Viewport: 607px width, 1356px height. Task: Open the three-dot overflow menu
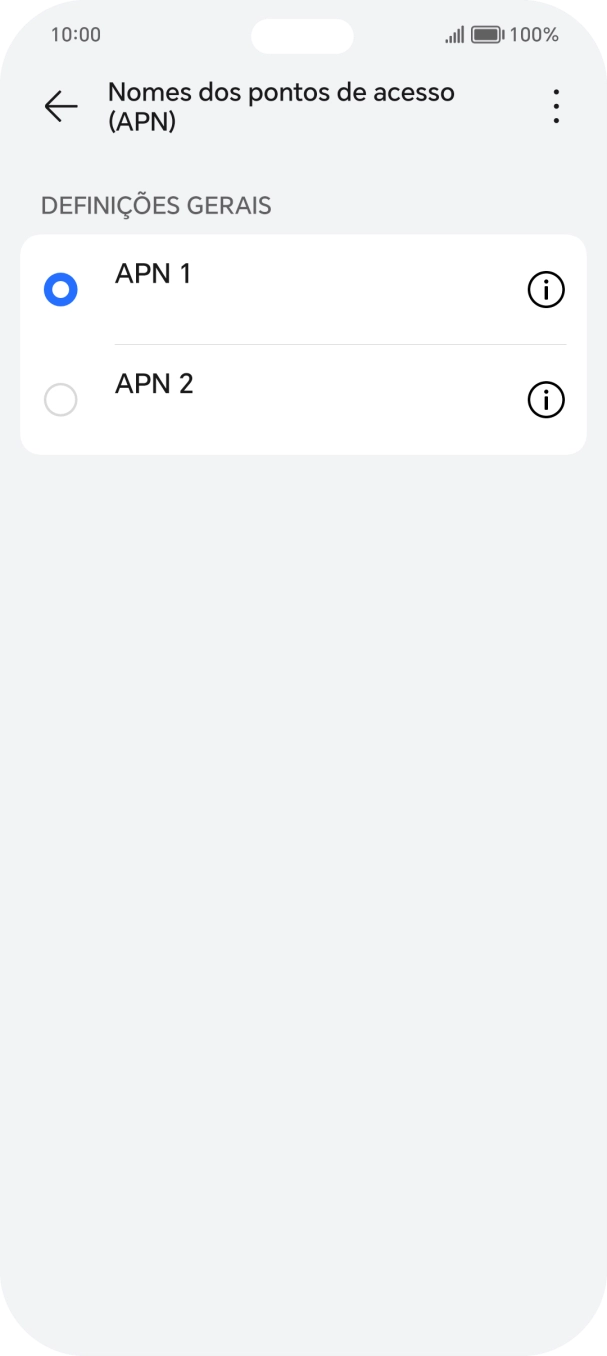click(x=556, y=106)
